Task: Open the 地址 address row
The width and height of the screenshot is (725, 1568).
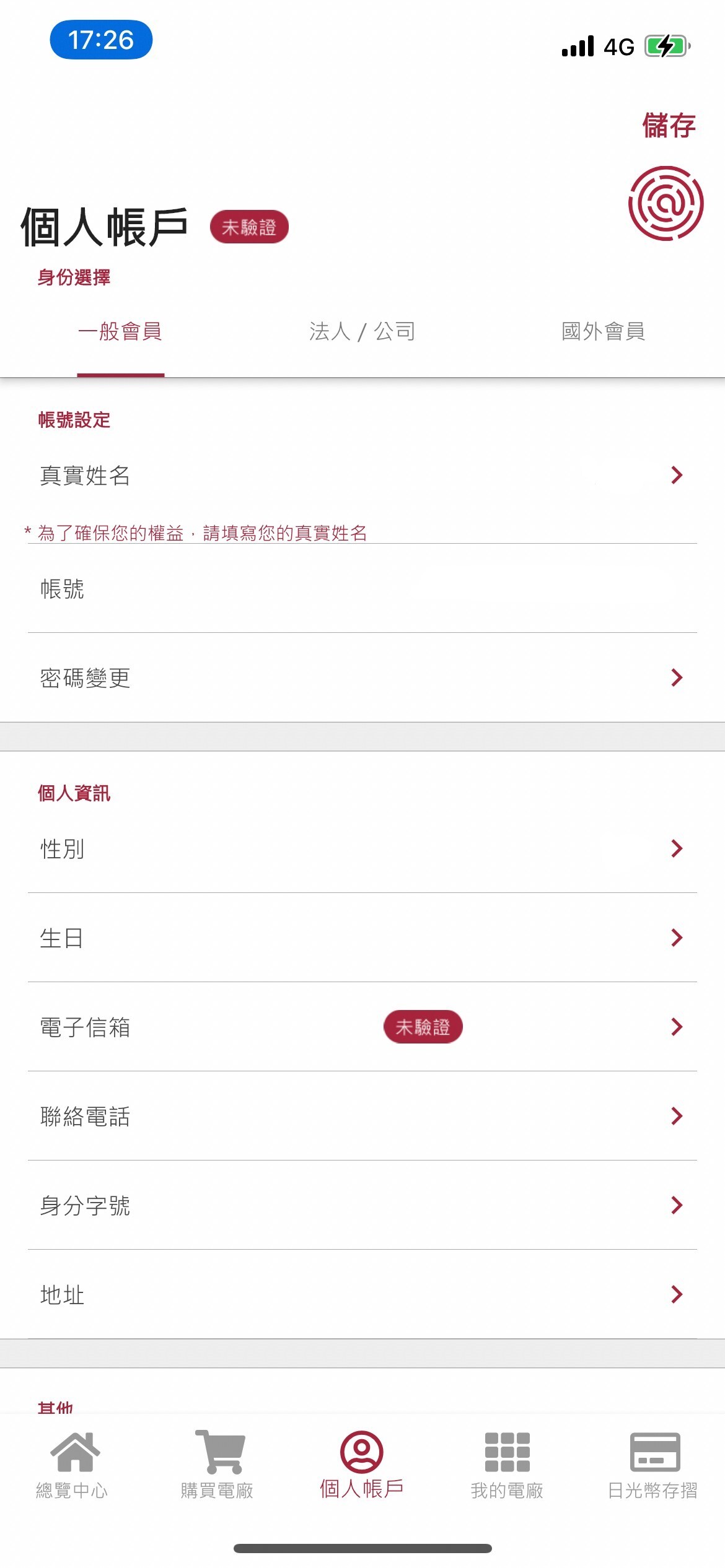Action: [x=362, y=1294]
